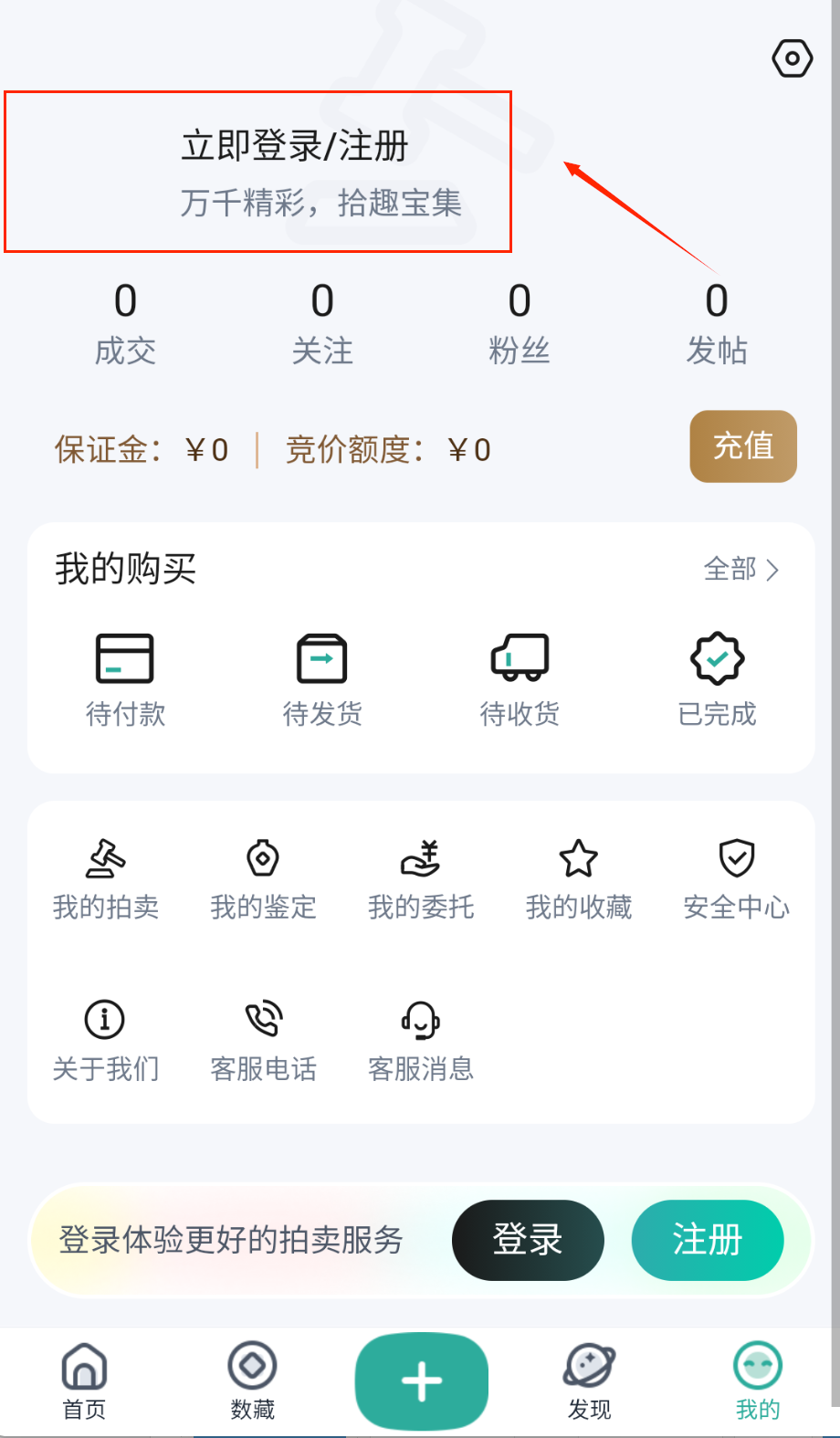Tap the 充值 recharge button
Screen dimensions: 840x1438
click(743, 446)
